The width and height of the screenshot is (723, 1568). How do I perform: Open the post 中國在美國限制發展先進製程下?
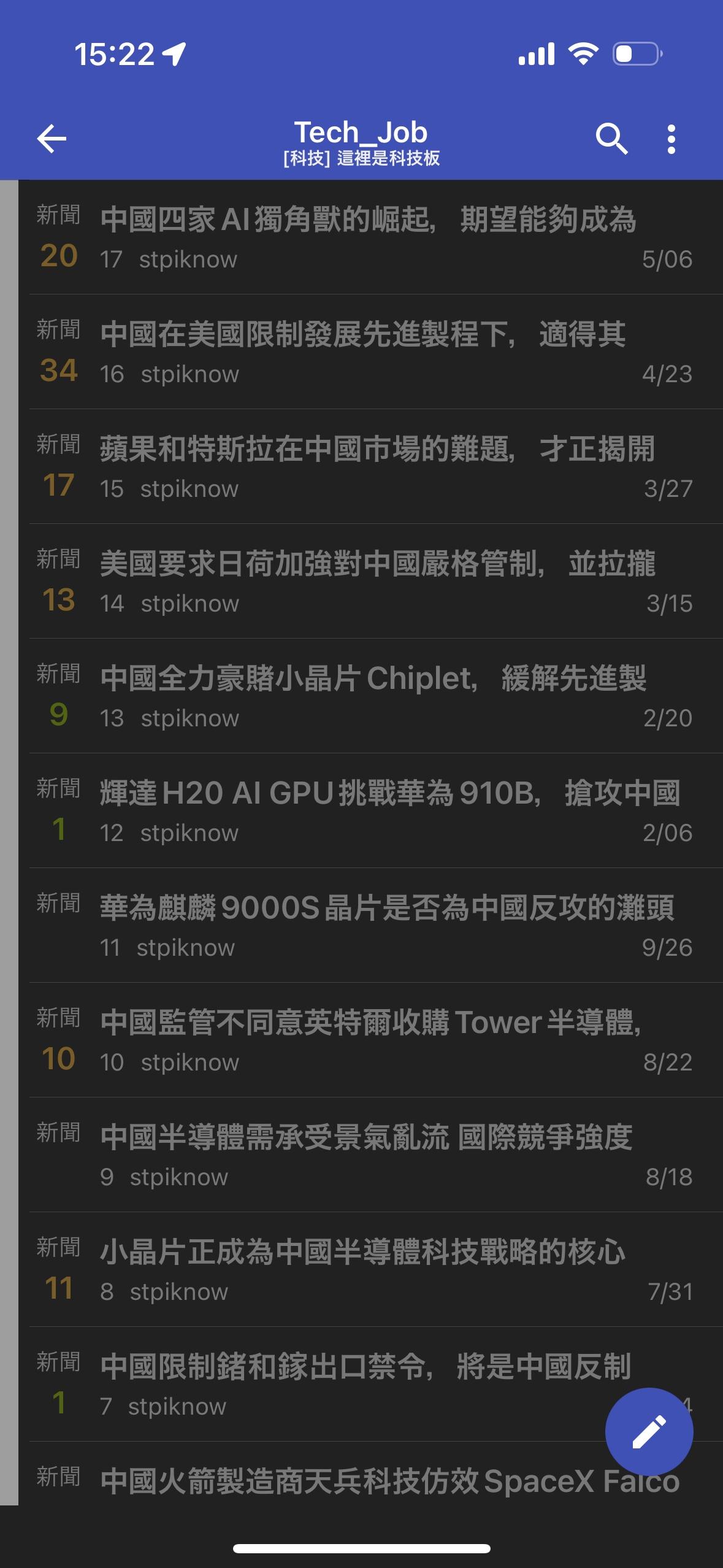point(363,336)
